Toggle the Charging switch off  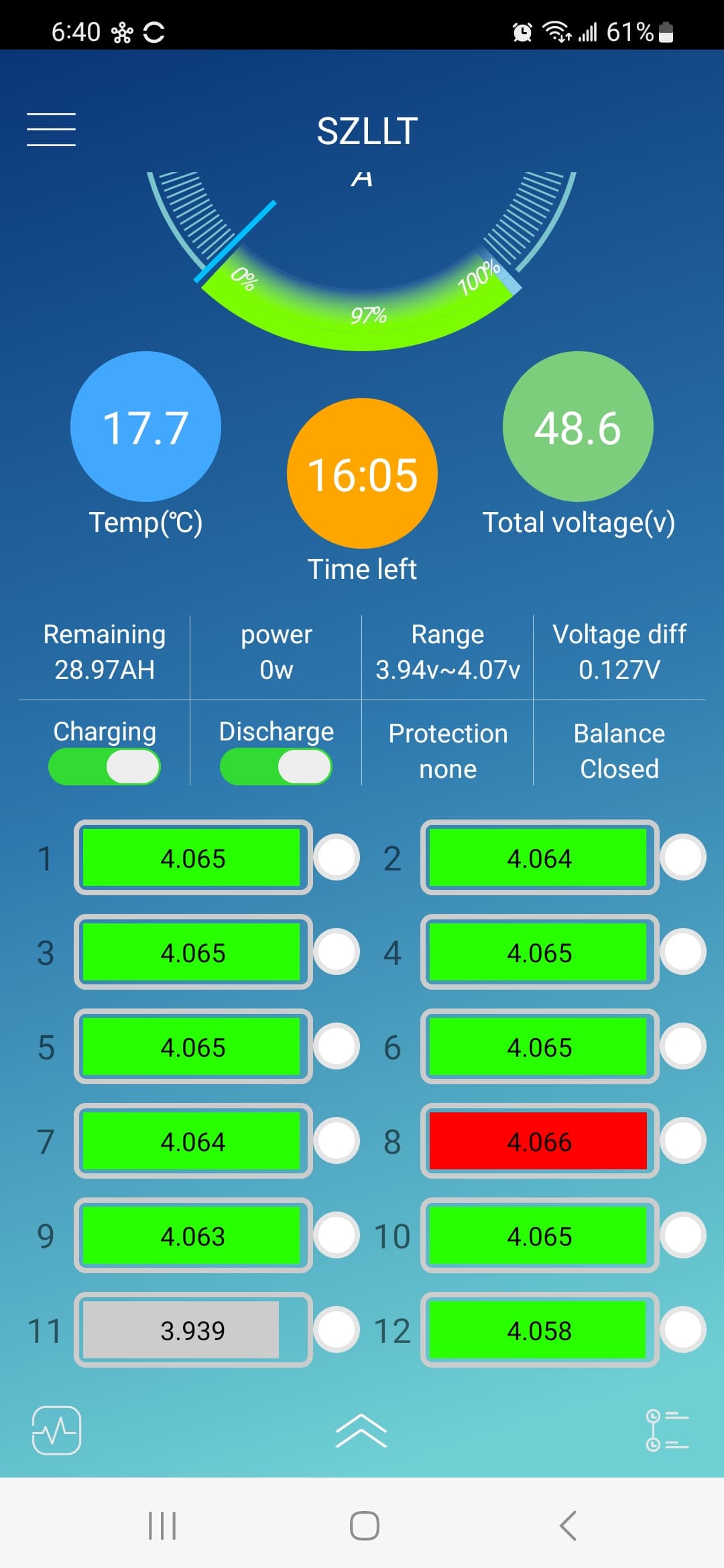click(105, 767)
